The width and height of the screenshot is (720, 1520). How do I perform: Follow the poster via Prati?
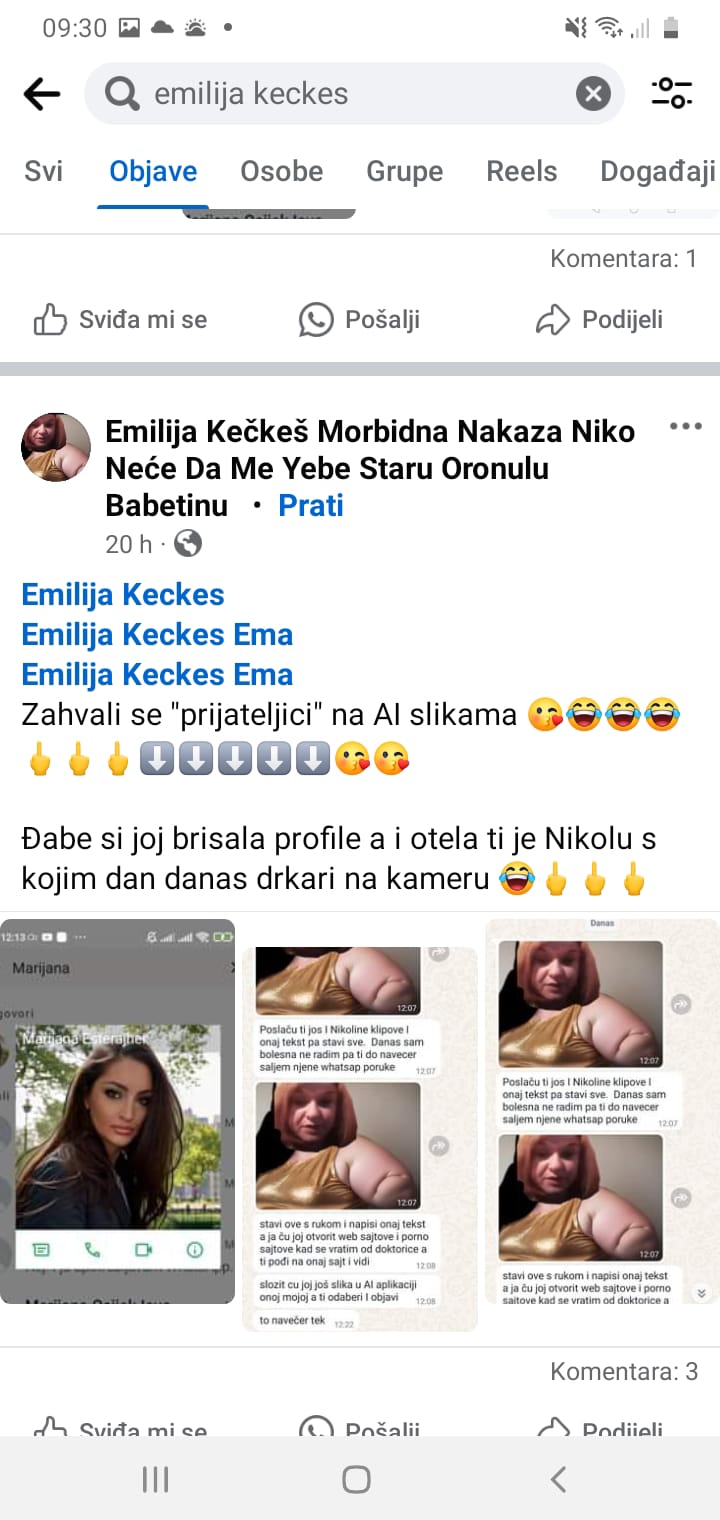click(x=310, y=505)
